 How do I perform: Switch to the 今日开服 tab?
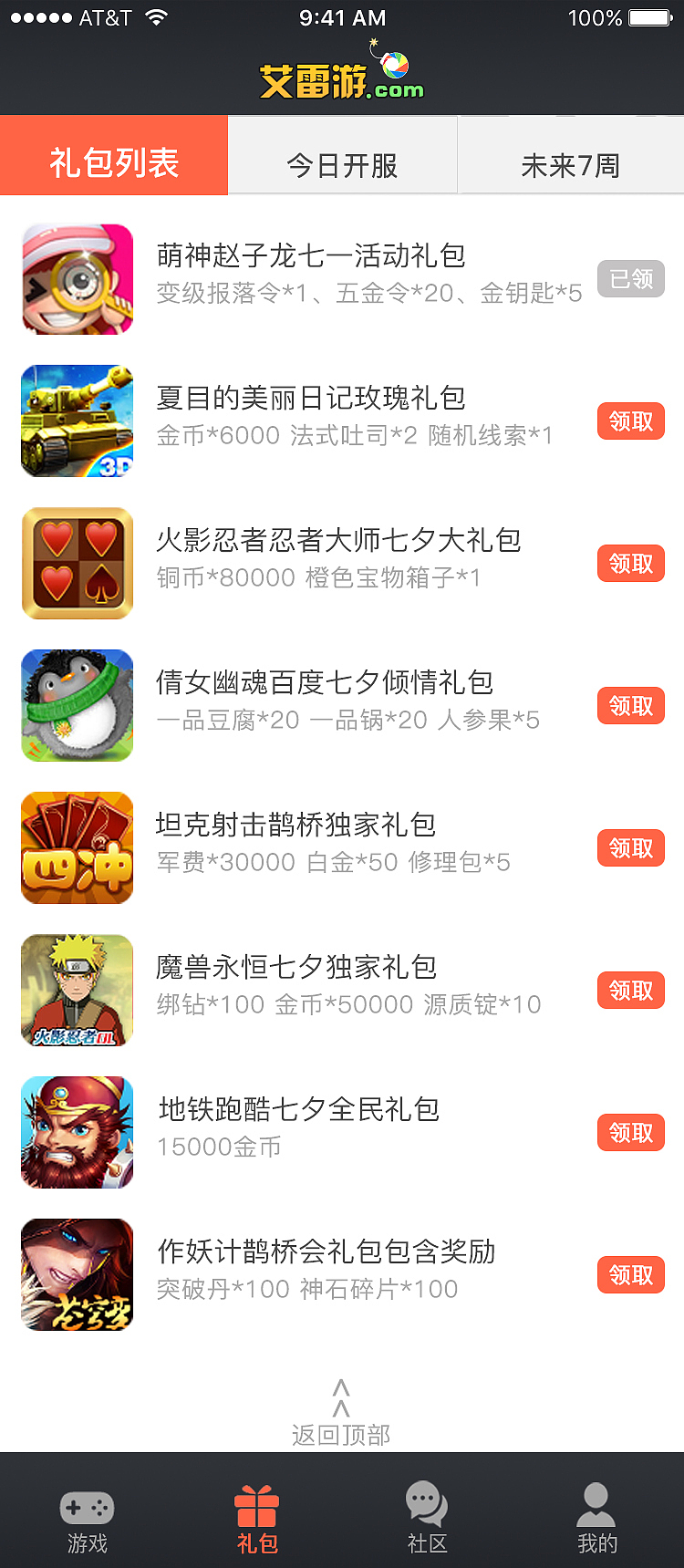point(342,155)
